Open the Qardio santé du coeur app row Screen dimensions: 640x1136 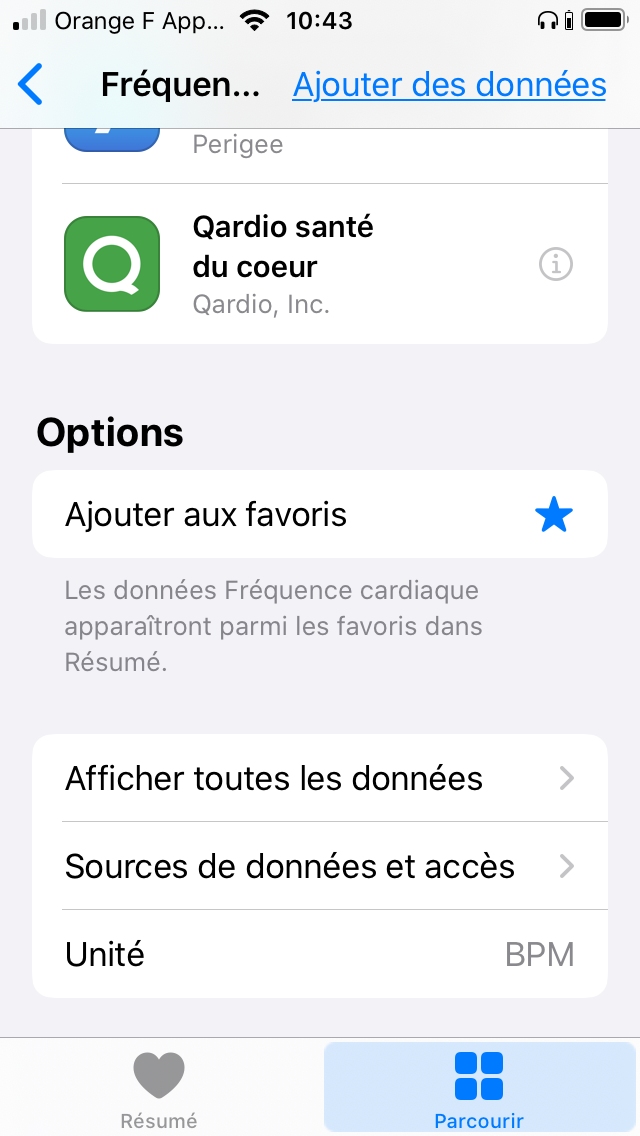pos(320,264)
